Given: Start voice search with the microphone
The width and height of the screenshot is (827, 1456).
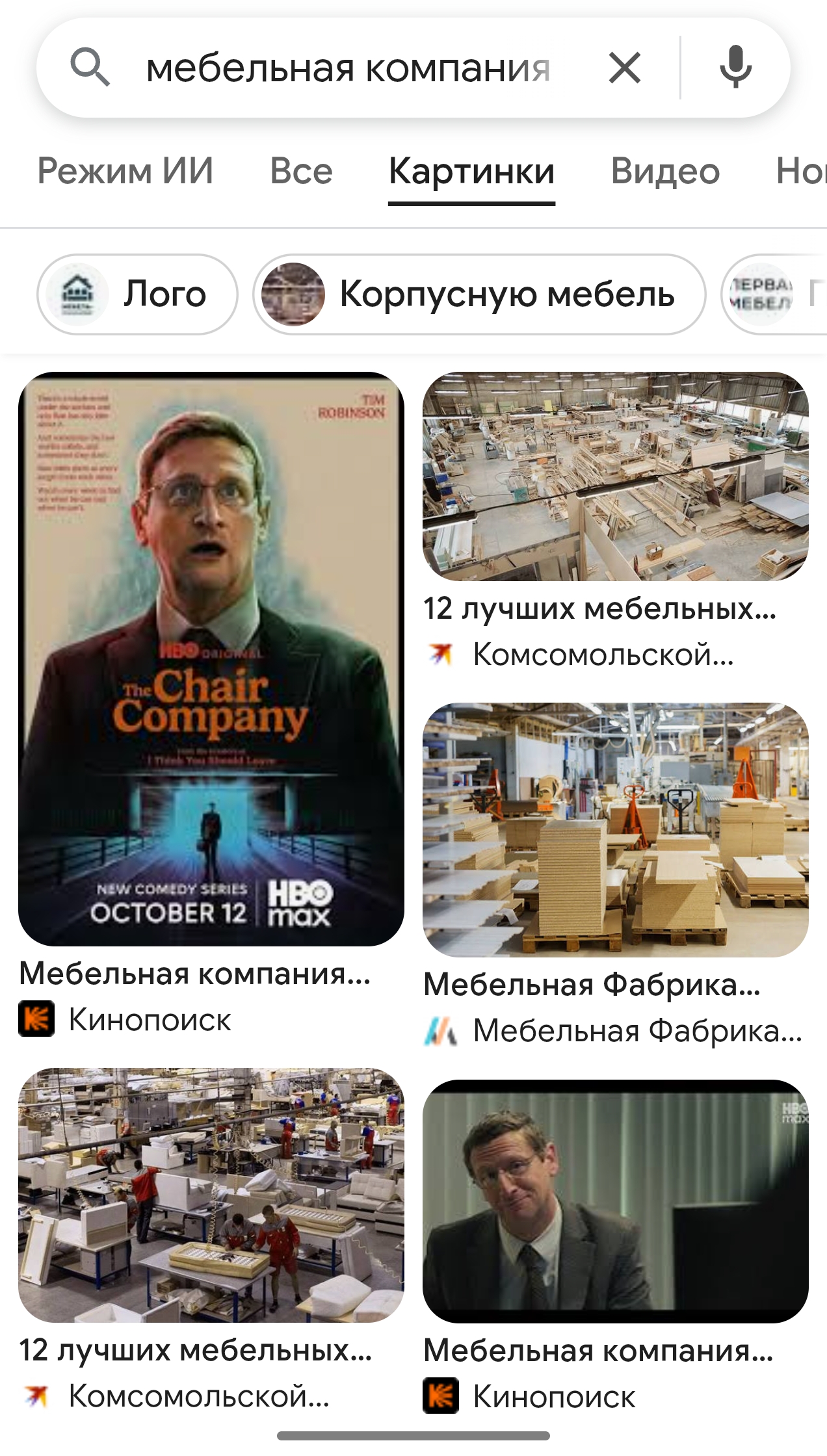Looking at the screenshot, I should tap(735, 68).
